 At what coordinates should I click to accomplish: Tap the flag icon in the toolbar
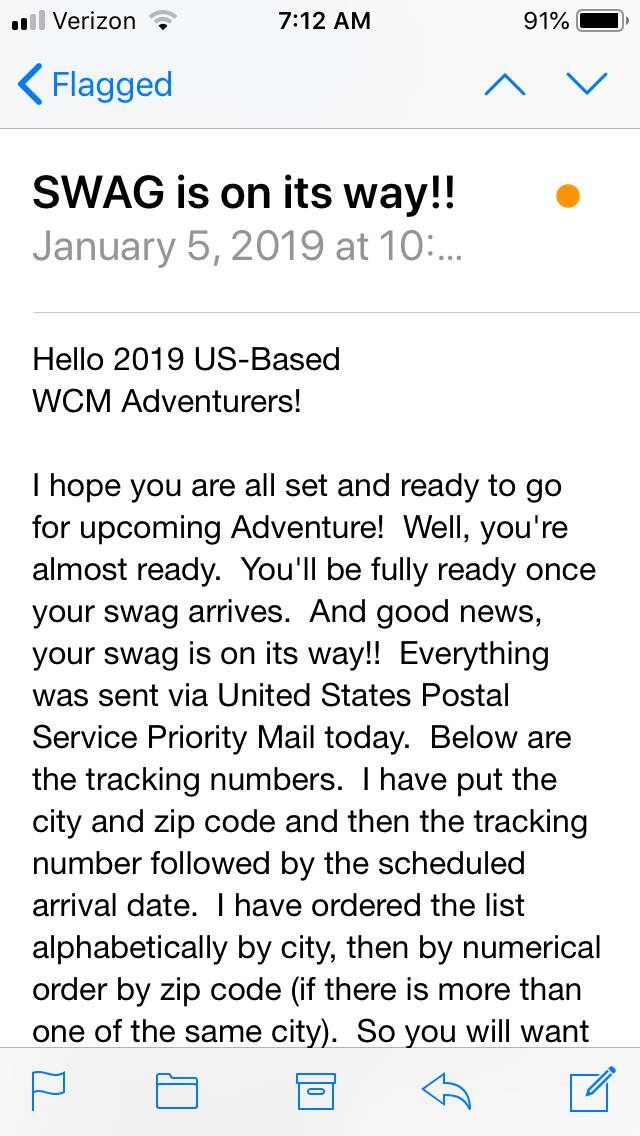pyautogui.click(x=49, y=1090)
